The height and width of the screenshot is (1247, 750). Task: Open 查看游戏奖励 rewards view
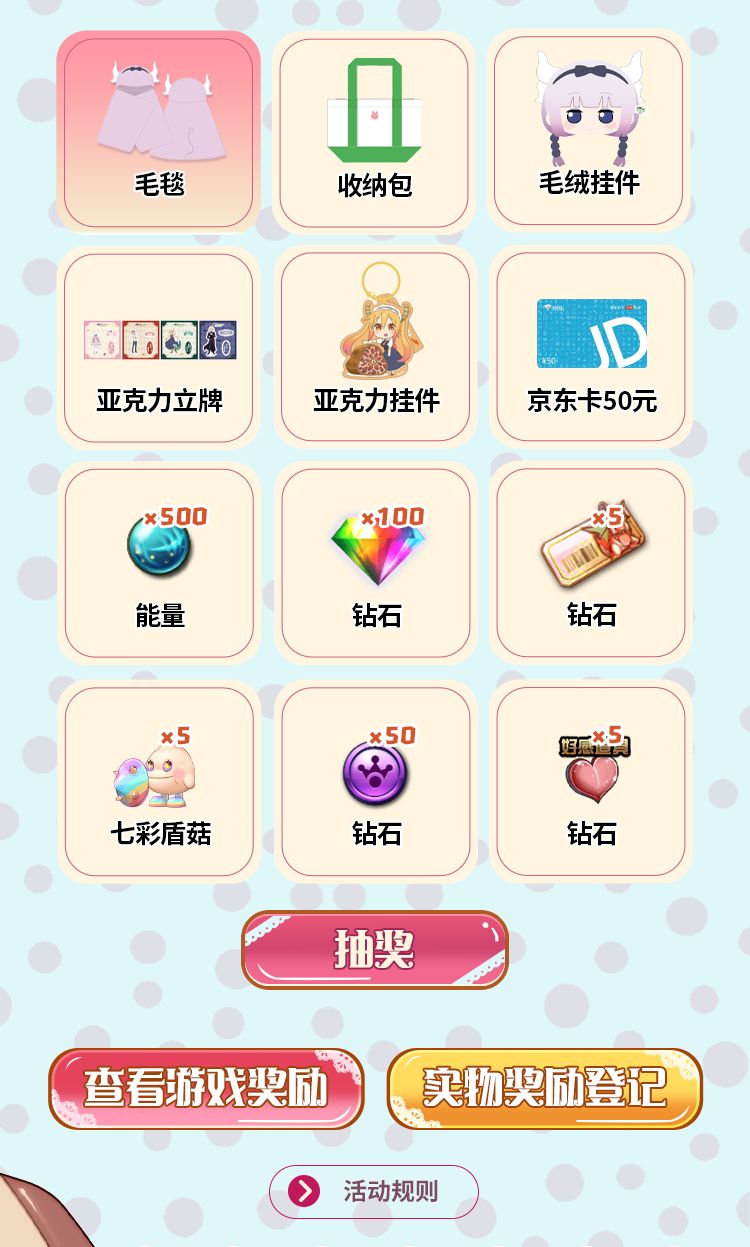[207, 1087]
